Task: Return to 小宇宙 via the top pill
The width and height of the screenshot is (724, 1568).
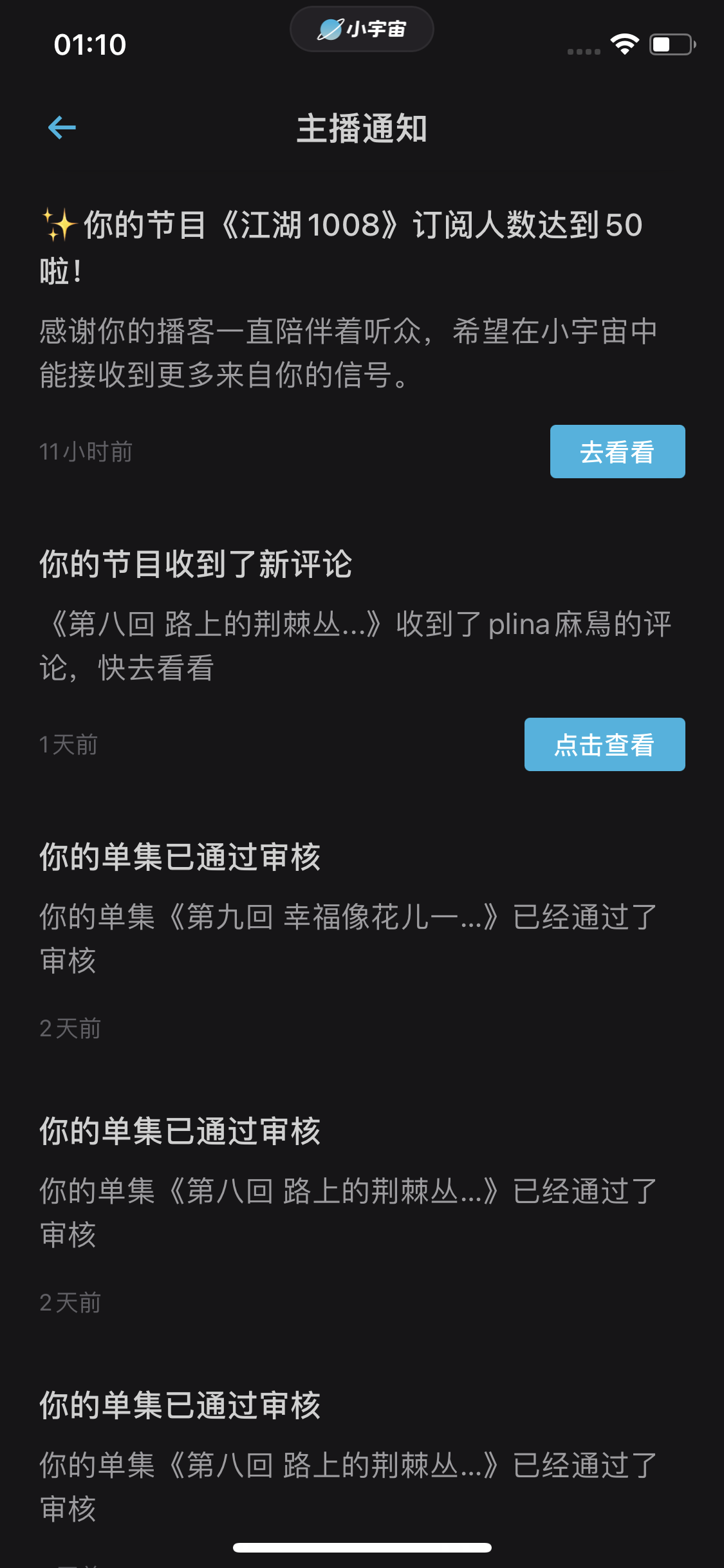Action: pos(362,29)
